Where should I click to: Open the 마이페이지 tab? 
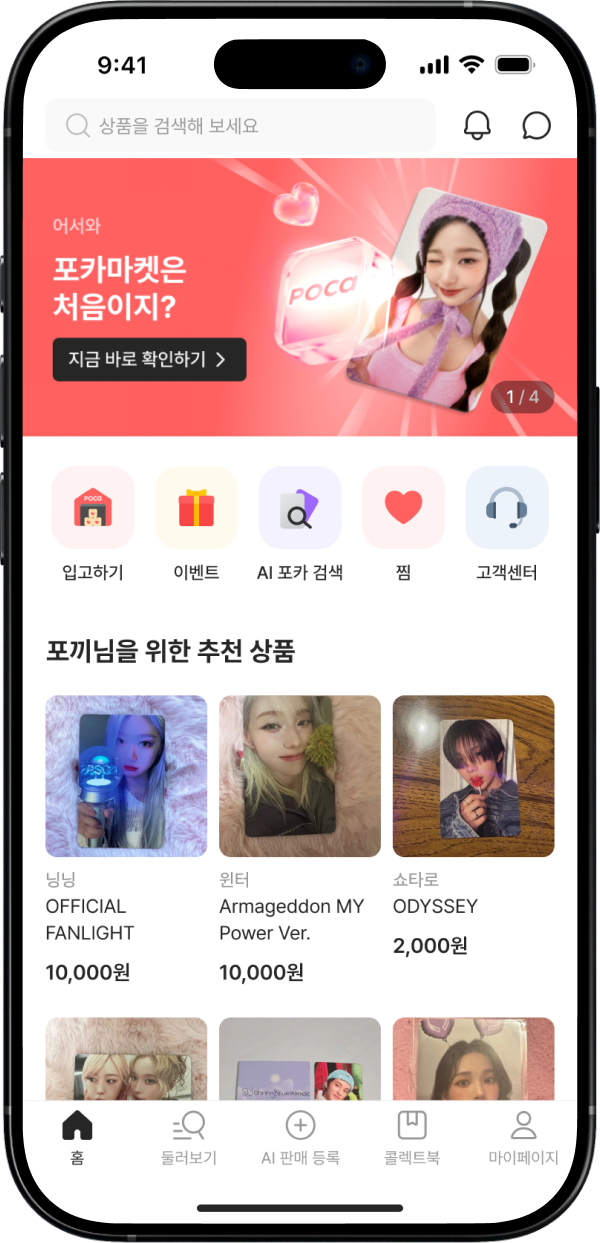point(523,1138)
